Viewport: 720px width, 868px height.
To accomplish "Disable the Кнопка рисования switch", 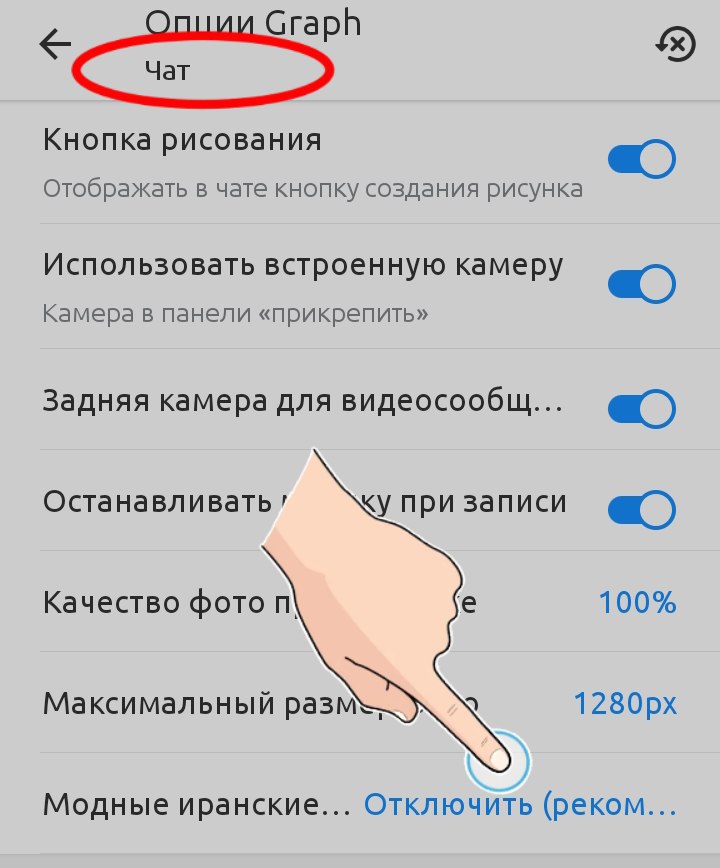I will pyautogui.click(x=642, y=159).
